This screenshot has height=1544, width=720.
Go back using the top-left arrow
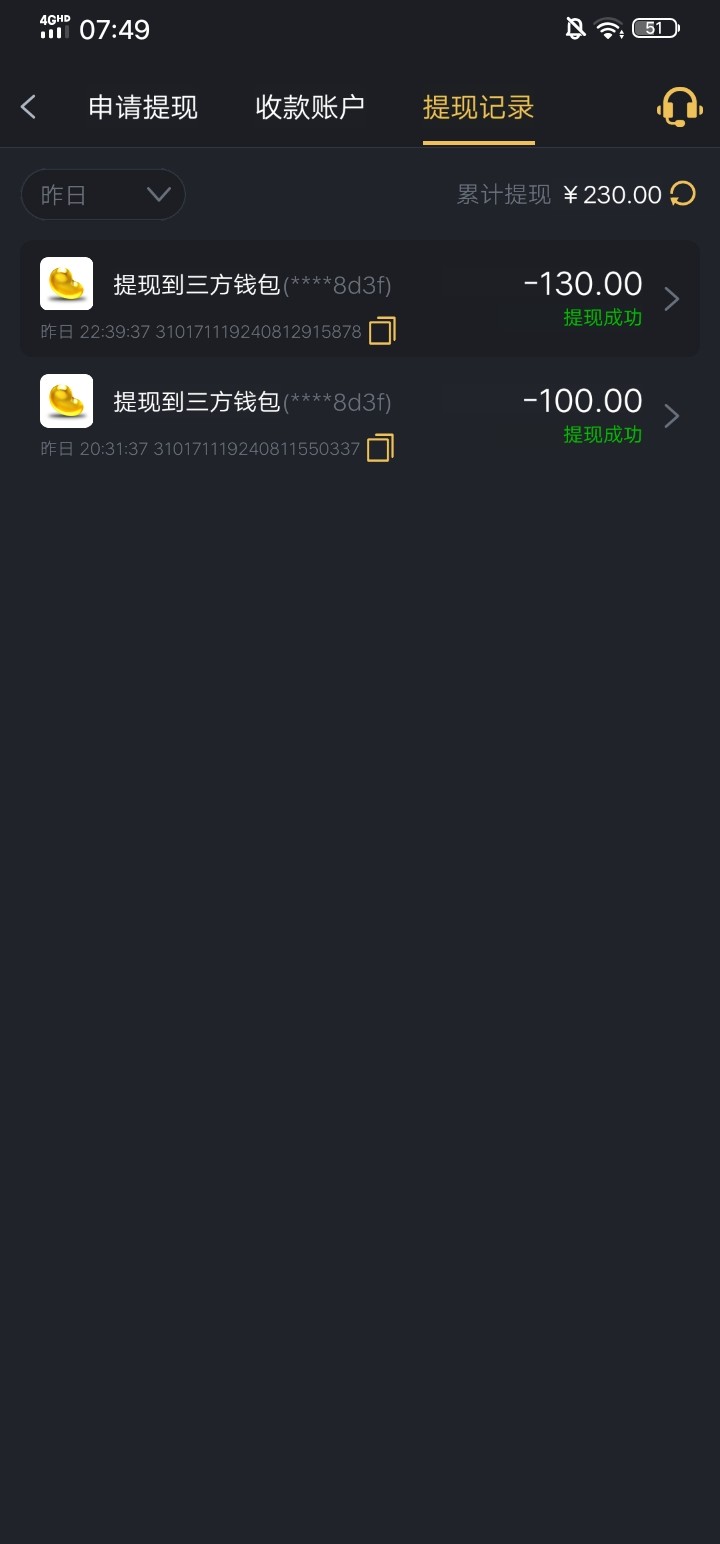point(29,107)
